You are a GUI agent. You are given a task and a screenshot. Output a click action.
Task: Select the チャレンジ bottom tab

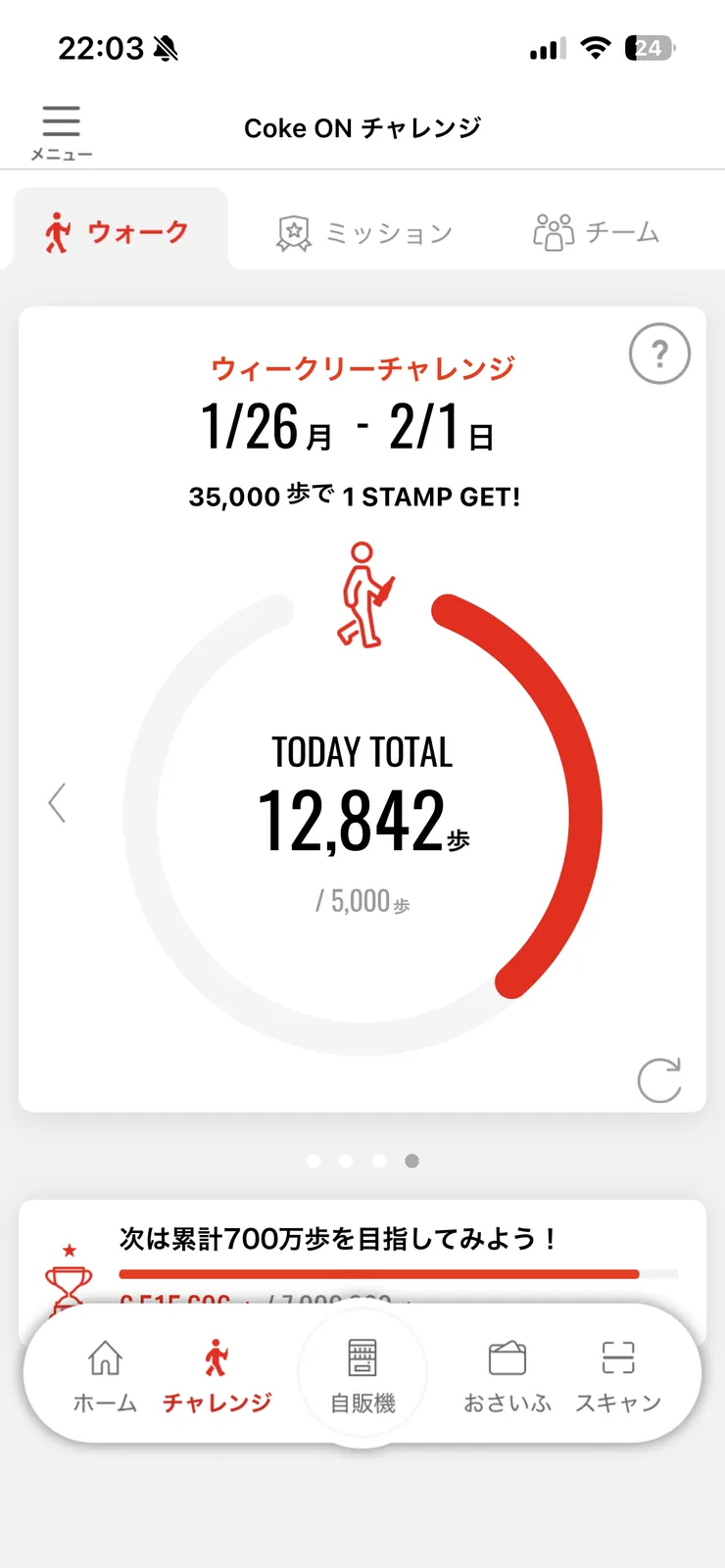coord(217,1375)
